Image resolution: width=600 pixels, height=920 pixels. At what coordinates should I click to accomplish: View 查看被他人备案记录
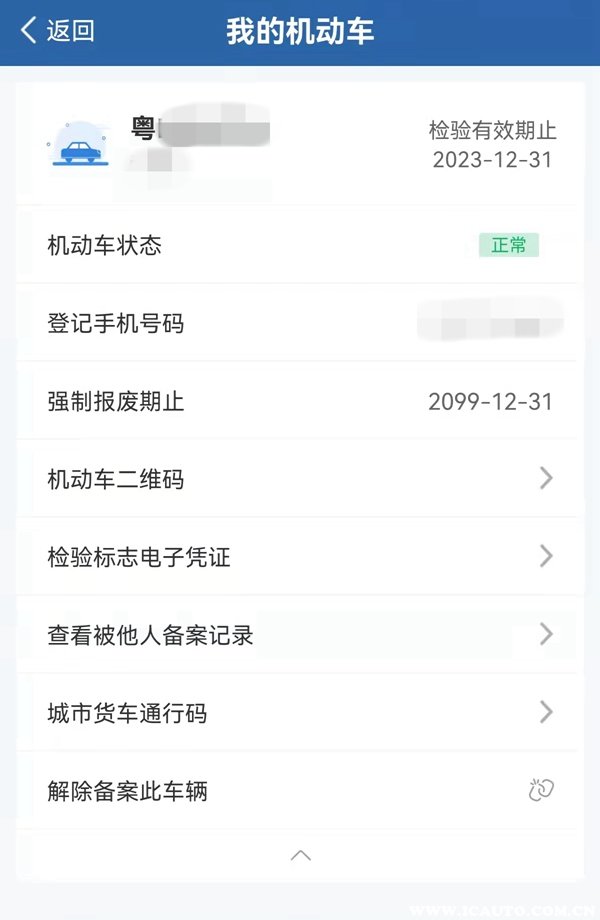pos(300,634)
